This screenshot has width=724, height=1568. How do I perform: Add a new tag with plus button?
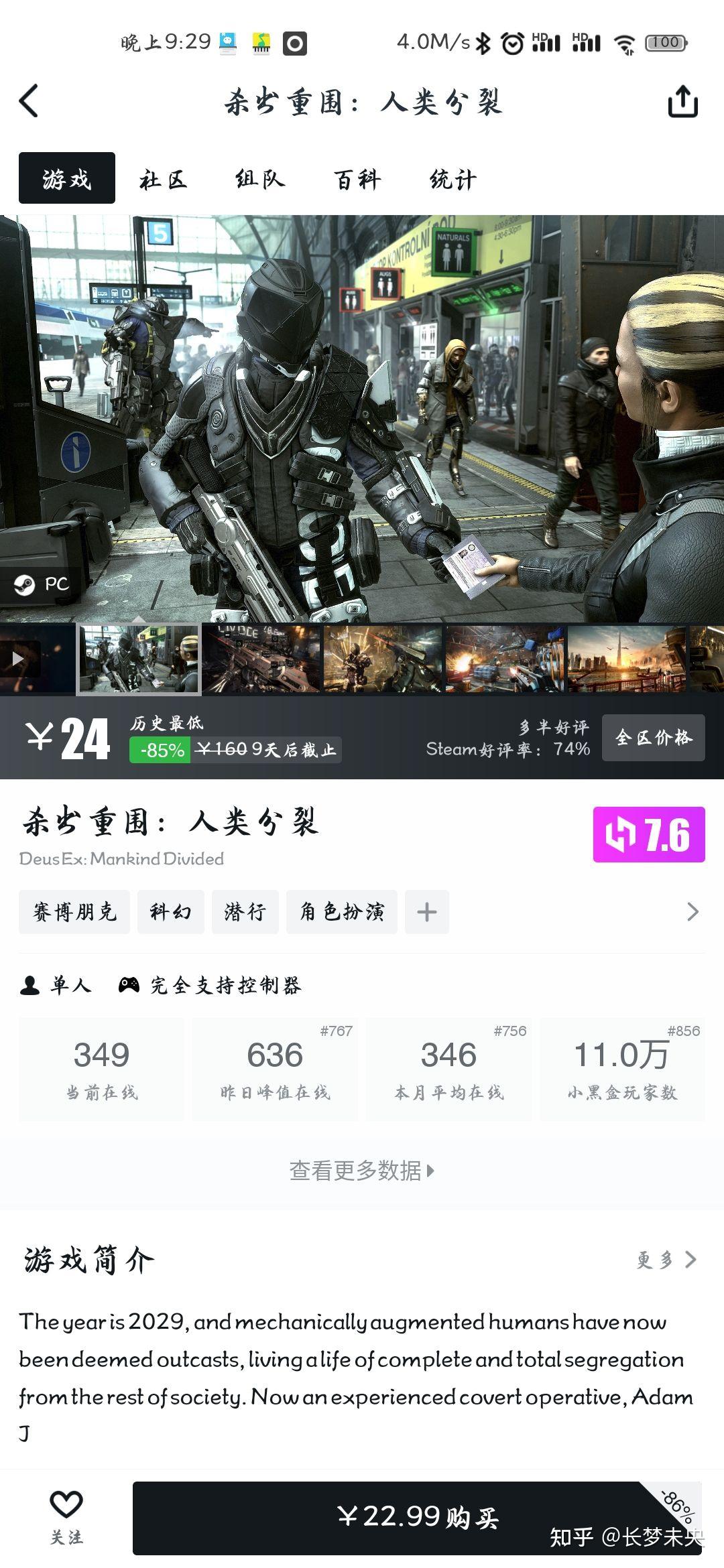[427, 912]
